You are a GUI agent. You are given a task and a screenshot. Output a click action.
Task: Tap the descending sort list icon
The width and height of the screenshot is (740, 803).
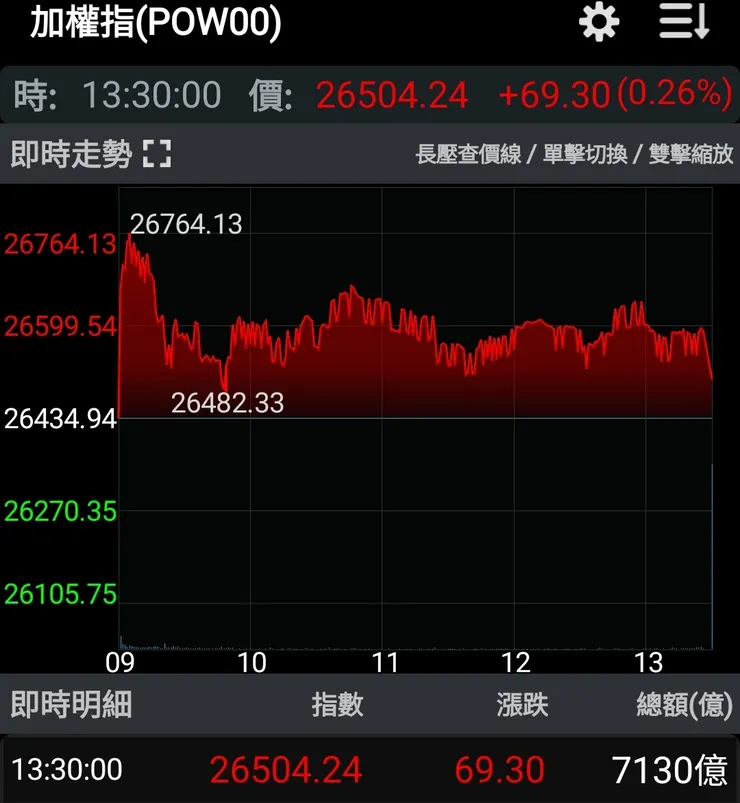[x=682, y=23]
